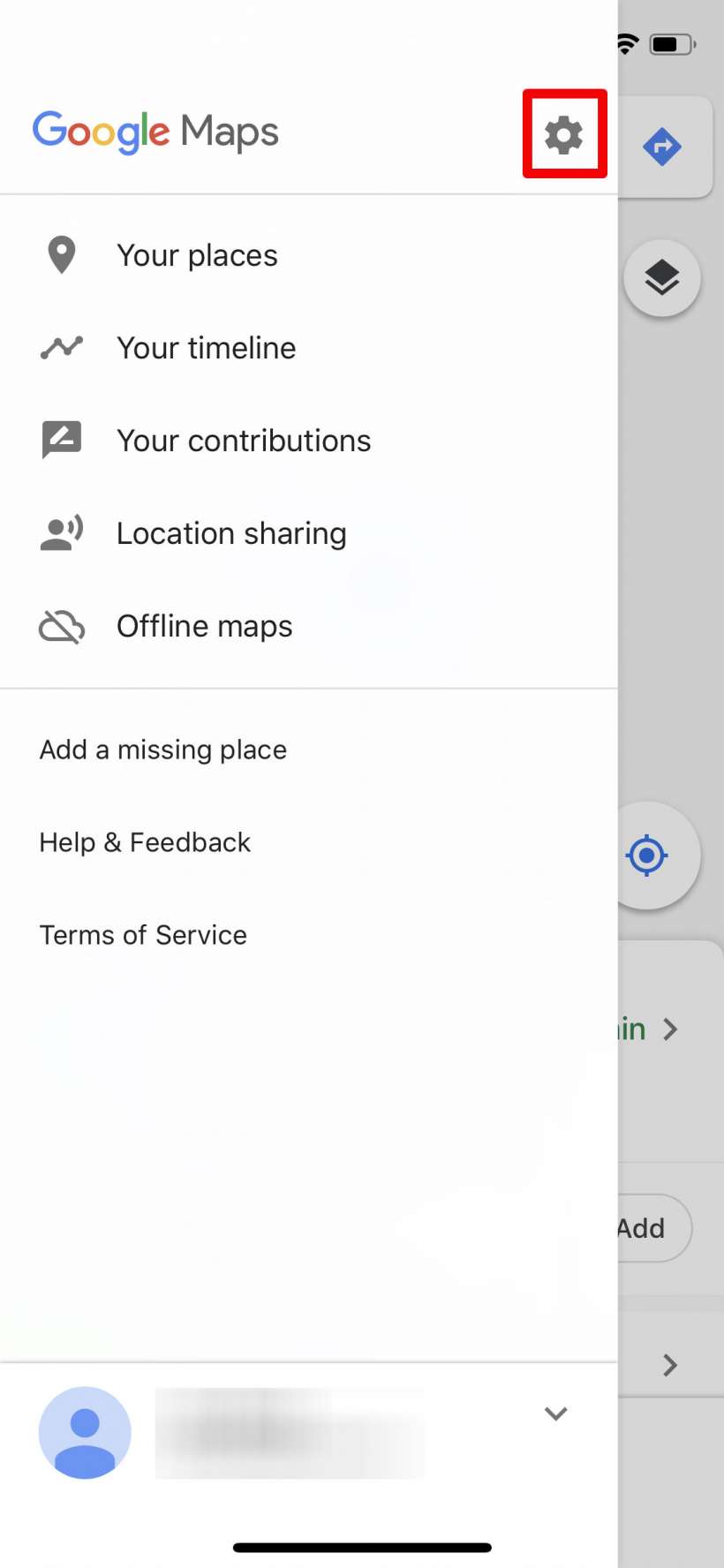Viewport: 724px width, 1568px height.
Task: Tap the profile avatar
Action: [x=85, y=1432]
